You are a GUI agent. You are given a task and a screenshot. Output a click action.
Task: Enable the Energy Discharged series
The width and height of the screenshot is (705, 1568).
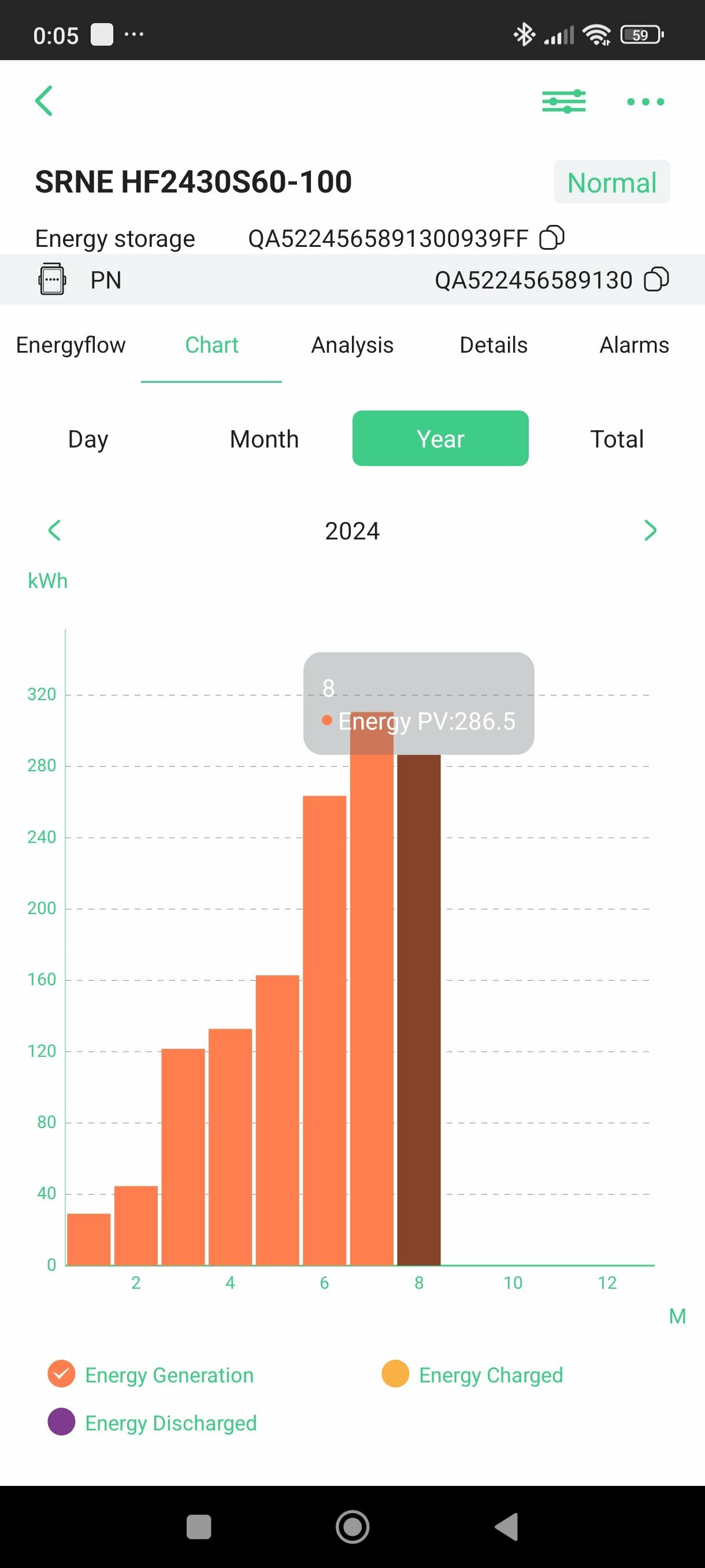point(152,1423)
